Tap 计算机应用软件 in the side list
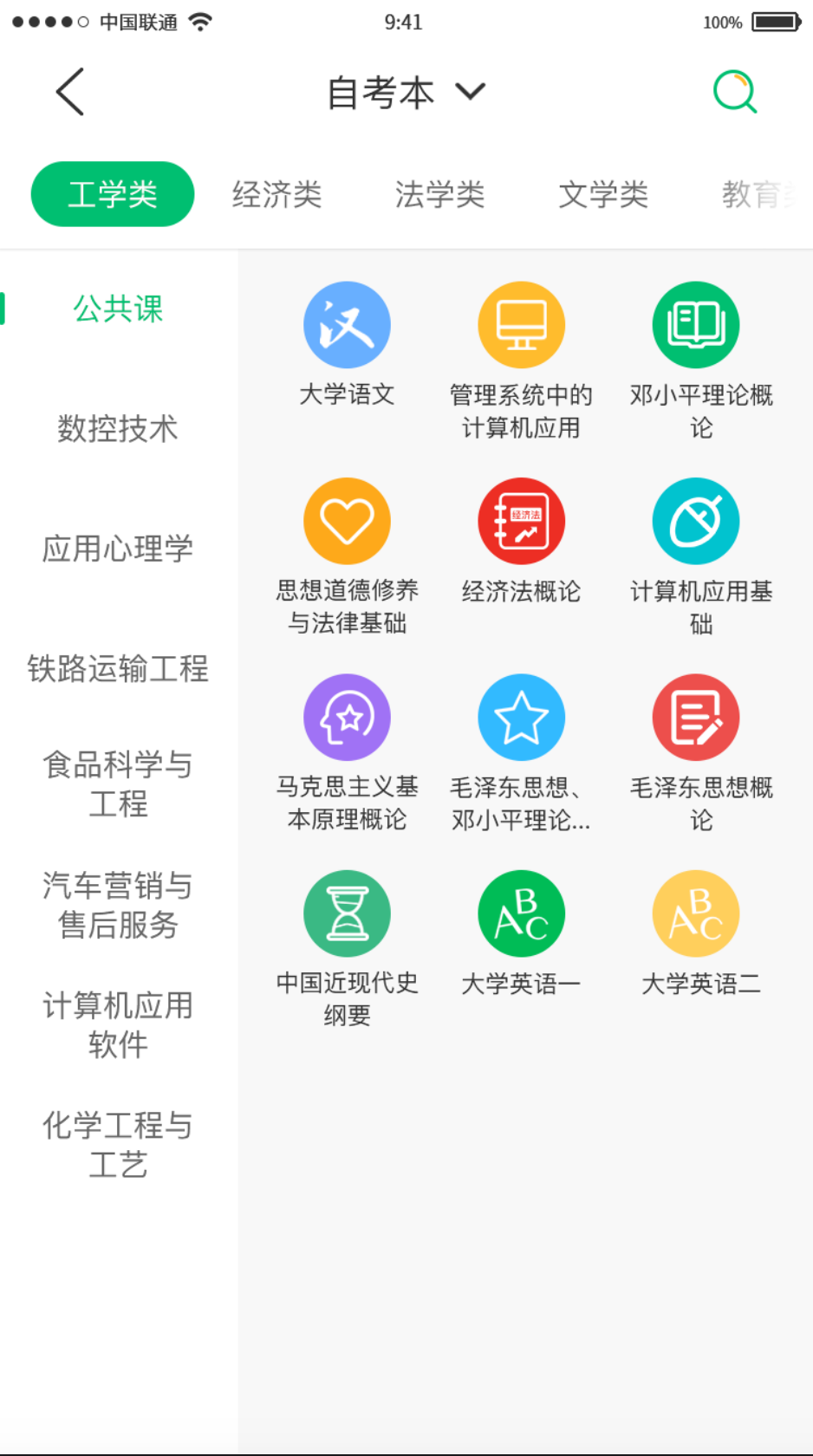Viewport: 813px width, 1456px height. click(118, 1024)
